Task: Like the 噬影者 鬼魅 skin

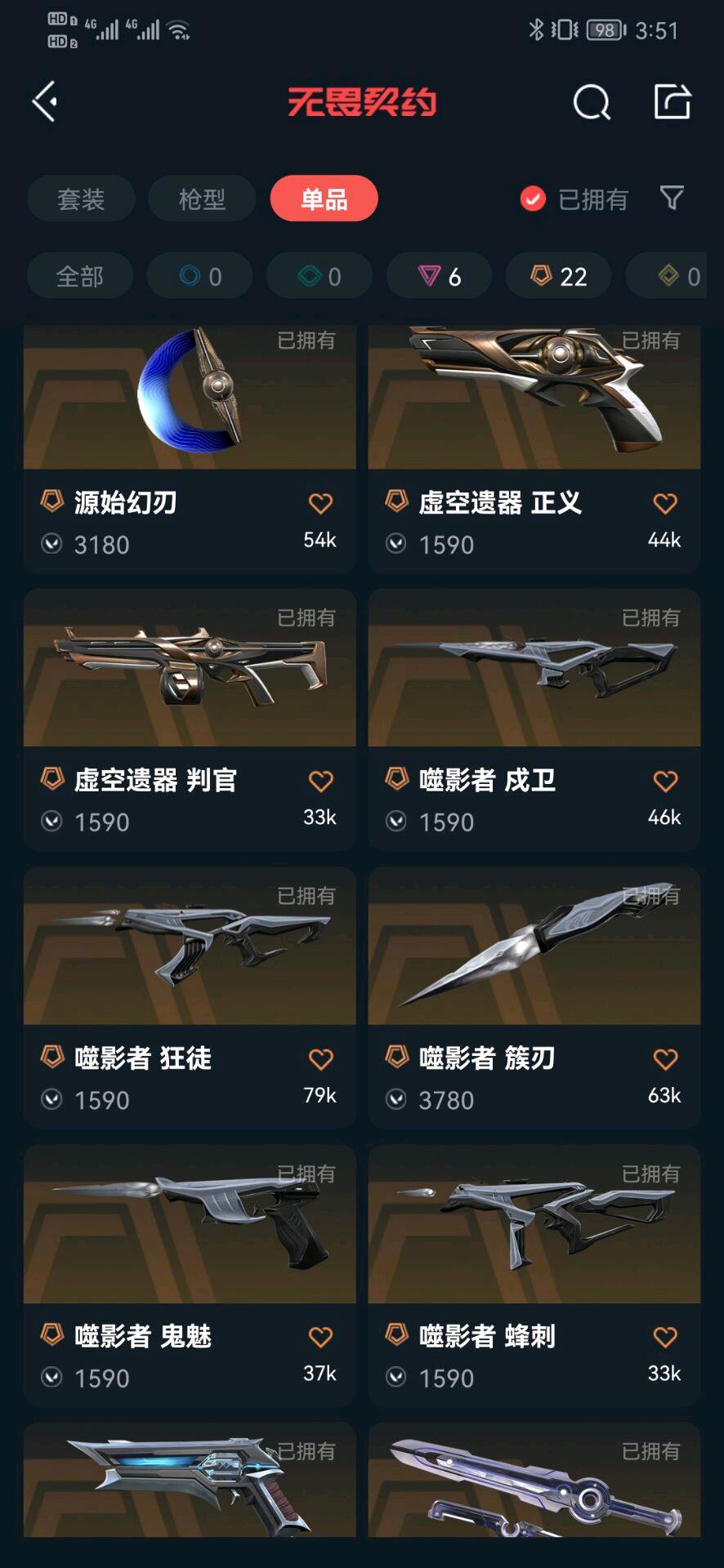Action: (320, 1338)
